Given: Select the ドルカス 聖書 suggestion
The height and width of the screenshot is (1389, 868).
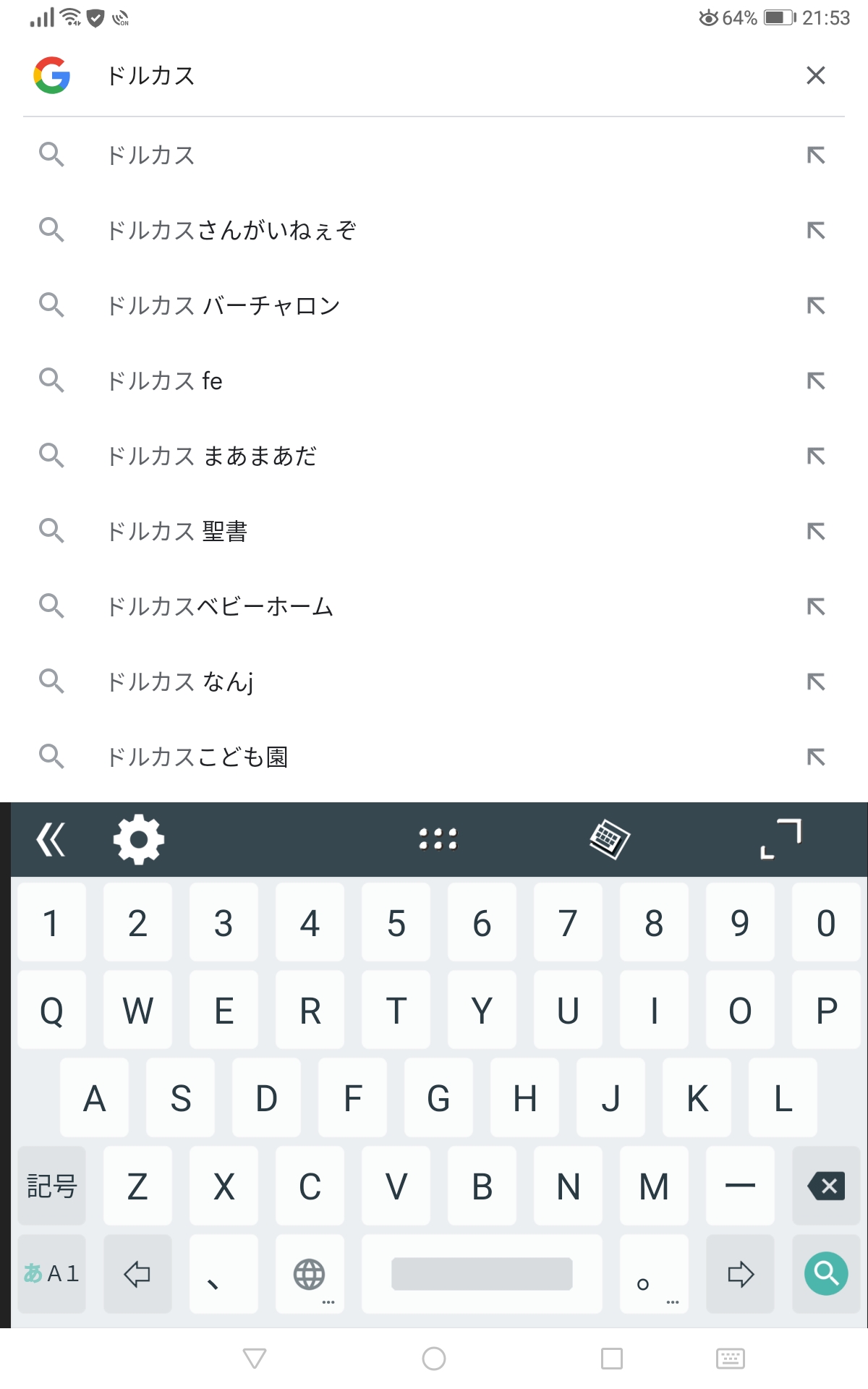Looking at the screenshot, I should click(177, 532).
